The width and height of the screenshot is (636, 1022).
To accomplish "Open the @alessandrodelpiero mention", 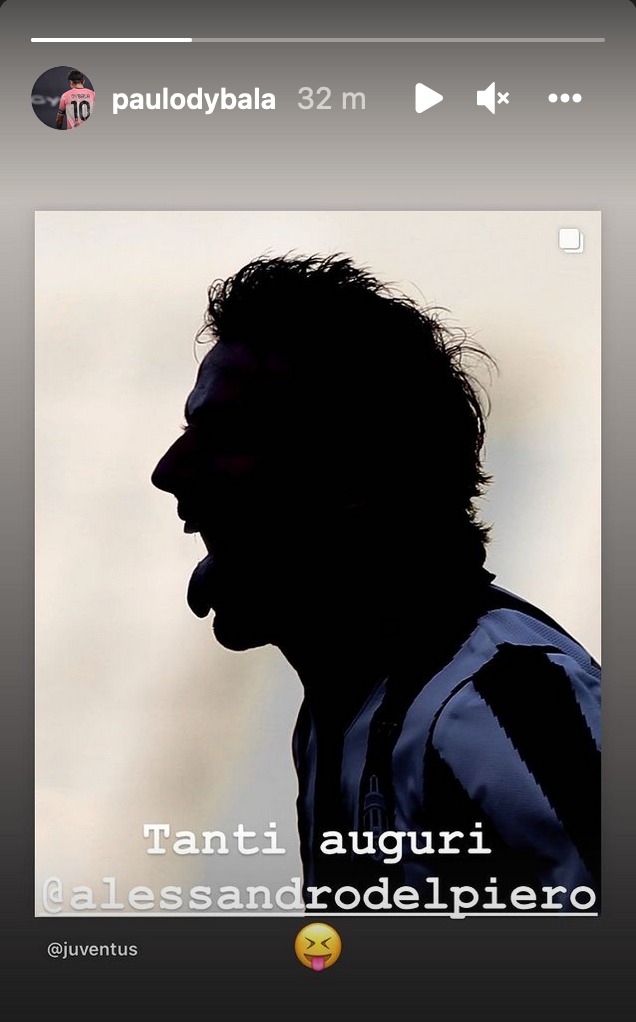I will click(319, 896).
